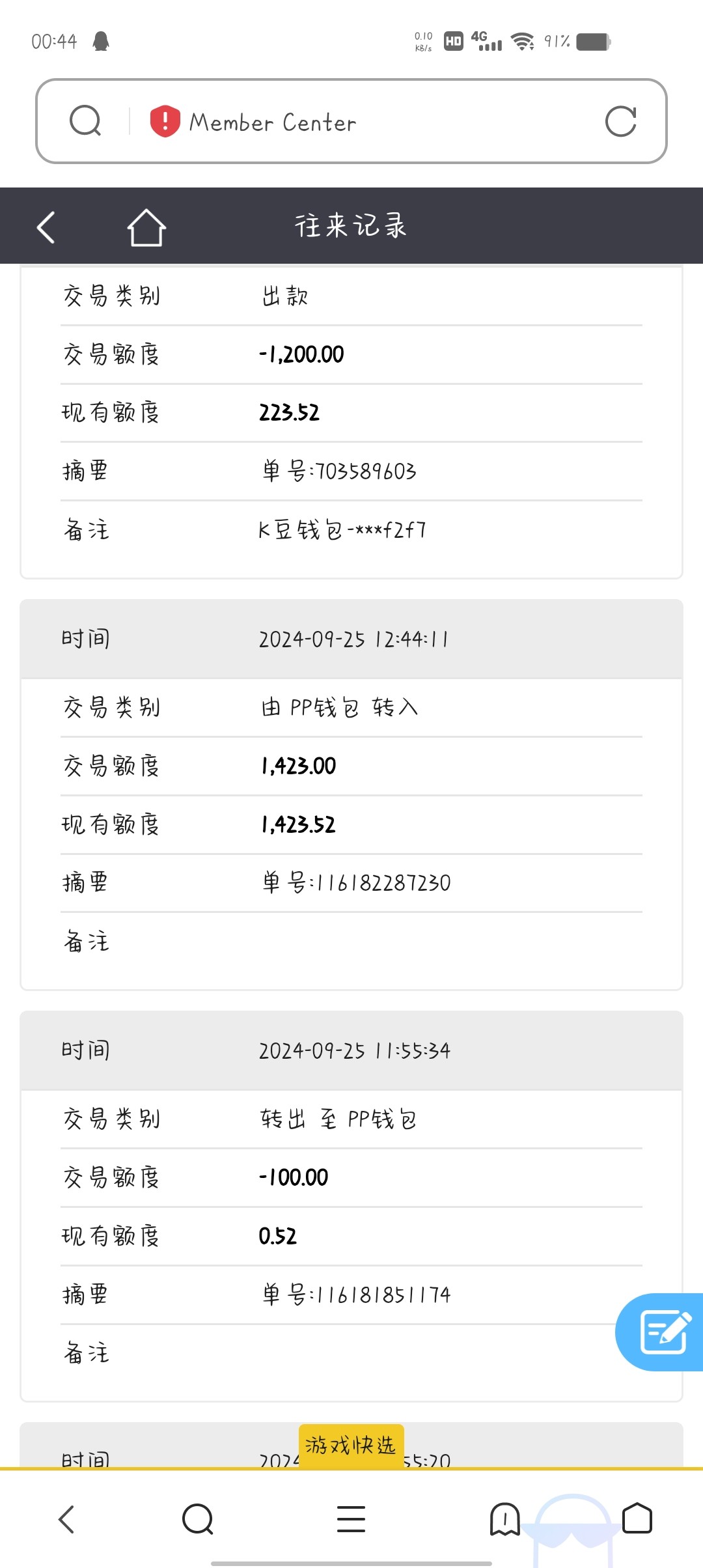Go to the browser home page
703x1568 pixels.
[x=637, y=1519]
